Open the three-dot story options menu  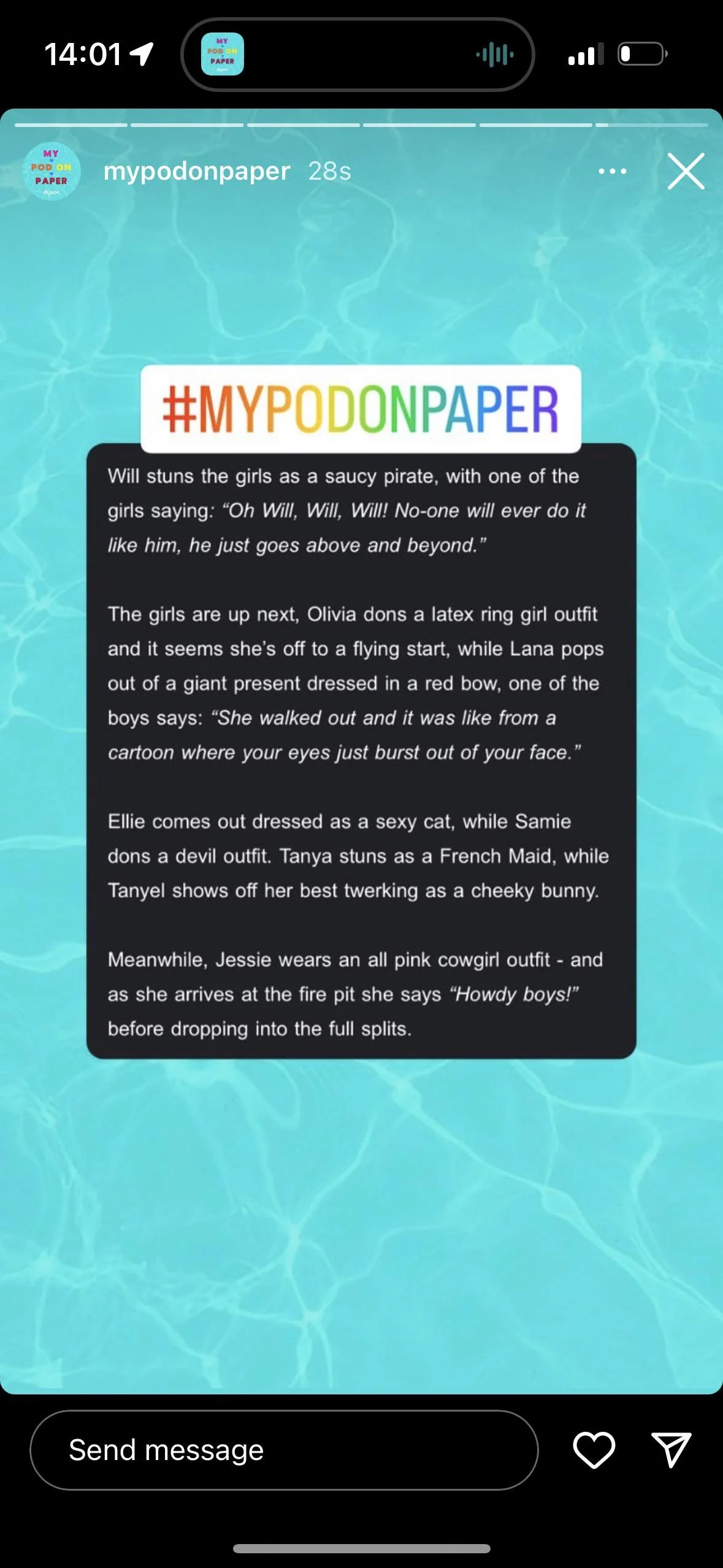(x=612, y=171)
